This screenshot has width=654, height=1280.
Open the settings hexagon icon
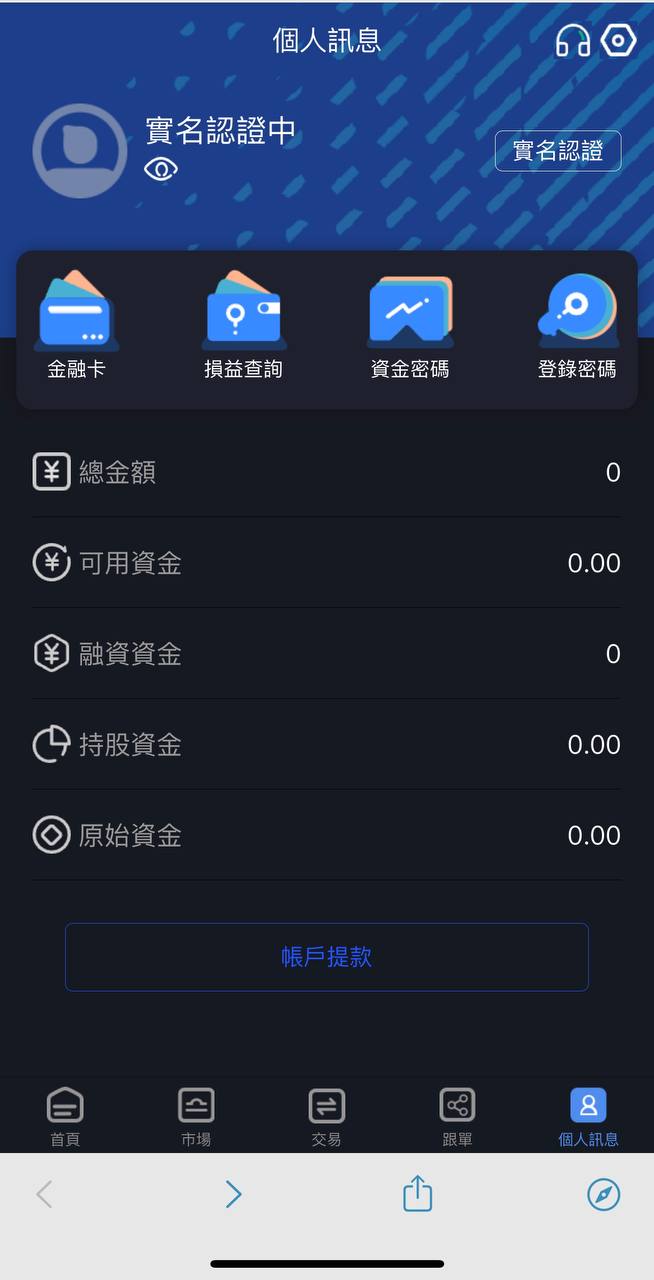pyautogui.click(x=619, y=41)
